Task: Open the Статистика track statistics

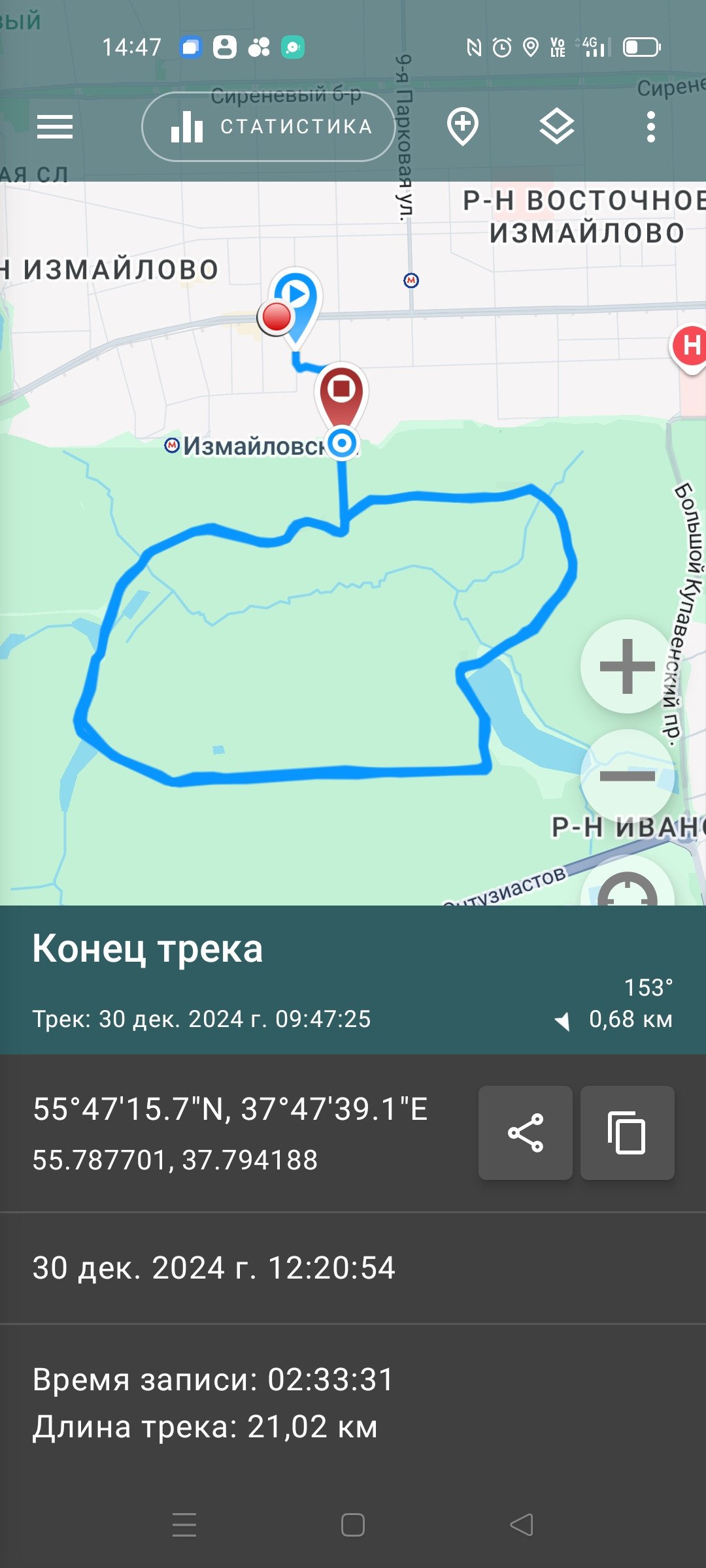Action: 268,127
